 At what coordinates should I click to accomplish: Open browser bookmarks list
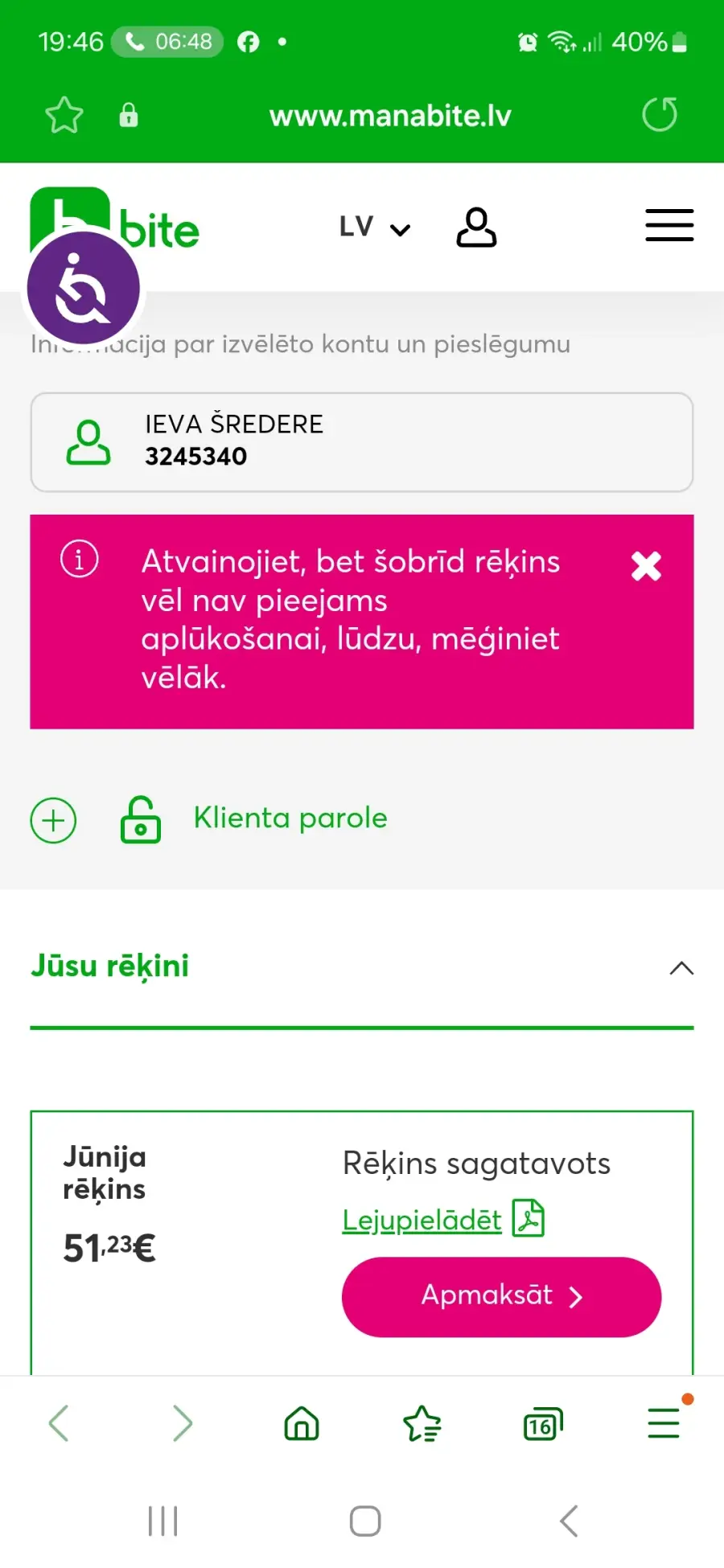(x=422, y=1423)
